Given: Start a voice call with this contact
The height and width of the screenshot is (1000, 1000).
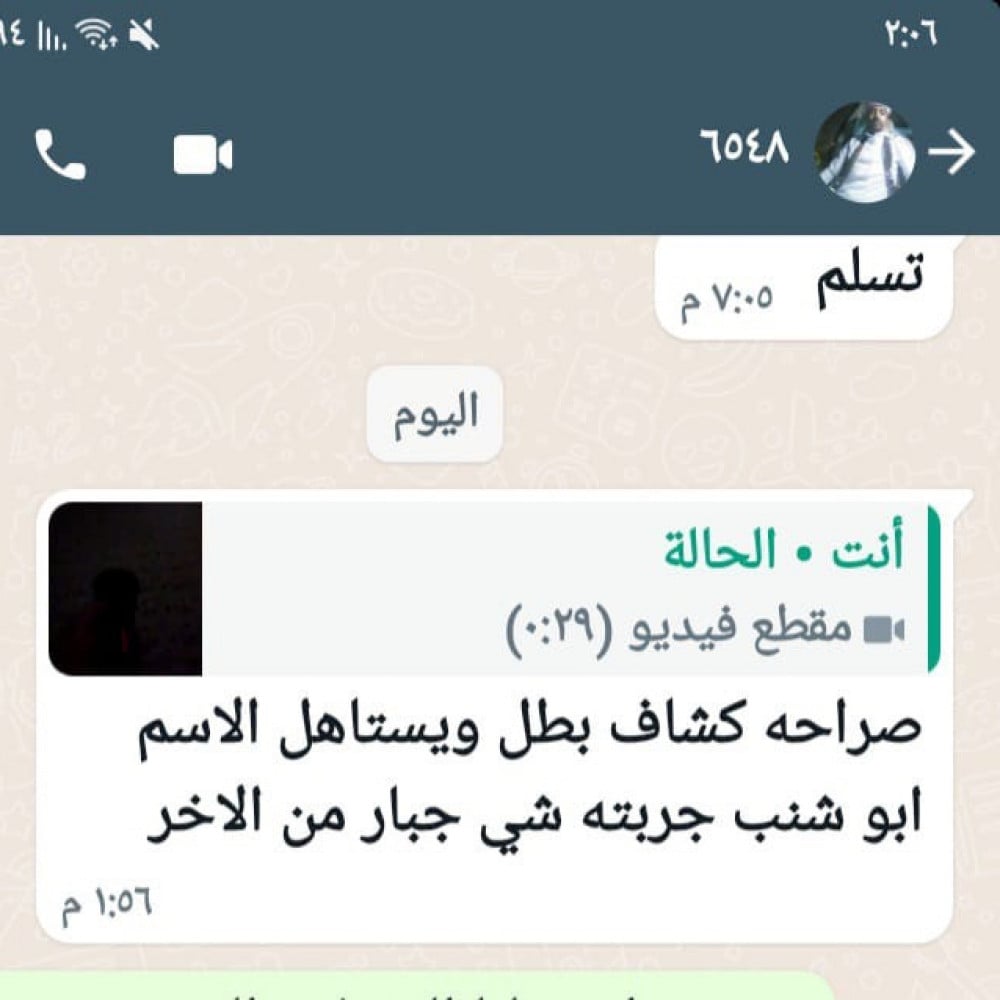Looking at the screenshot, I should 60,154.
